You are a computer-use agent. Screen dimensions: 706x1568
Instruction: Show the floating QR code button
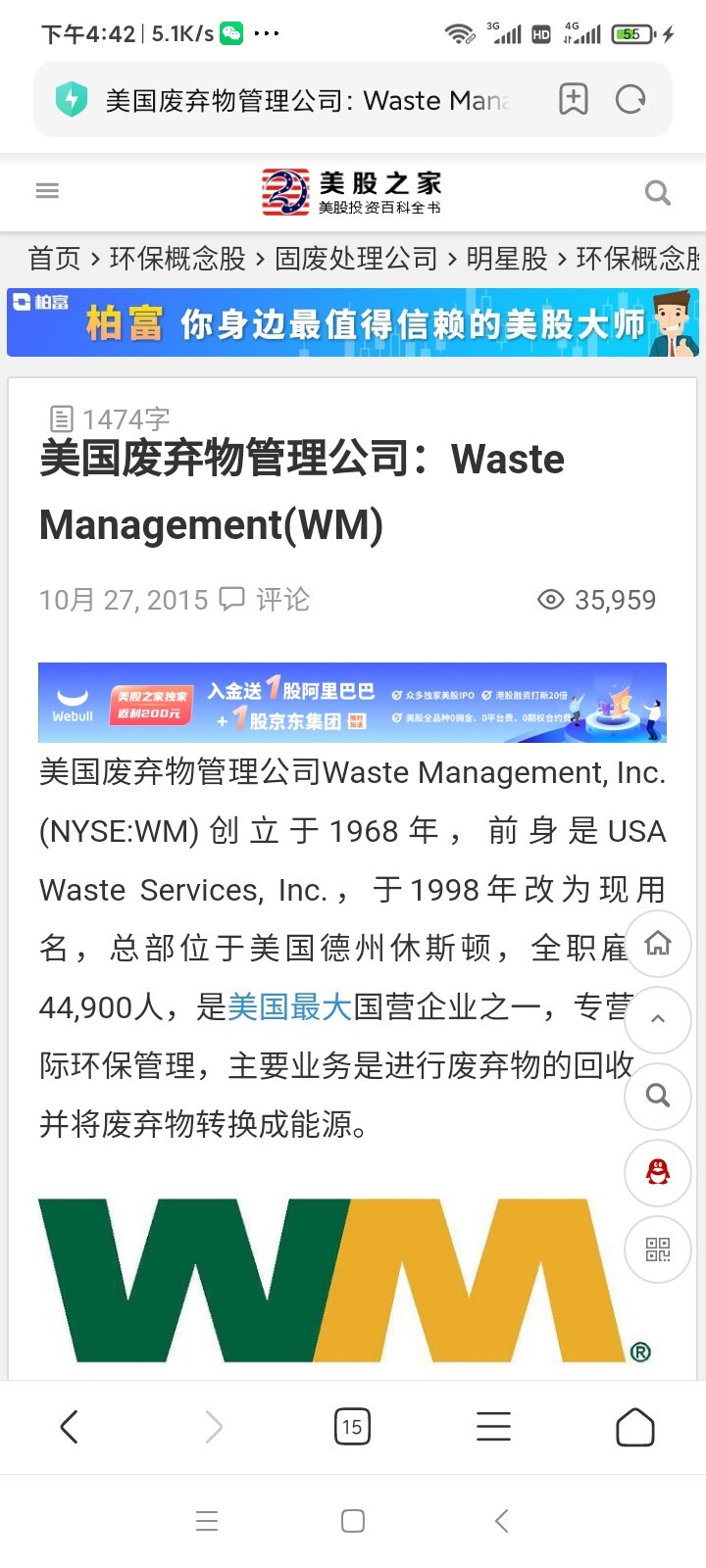point(658,1249)
